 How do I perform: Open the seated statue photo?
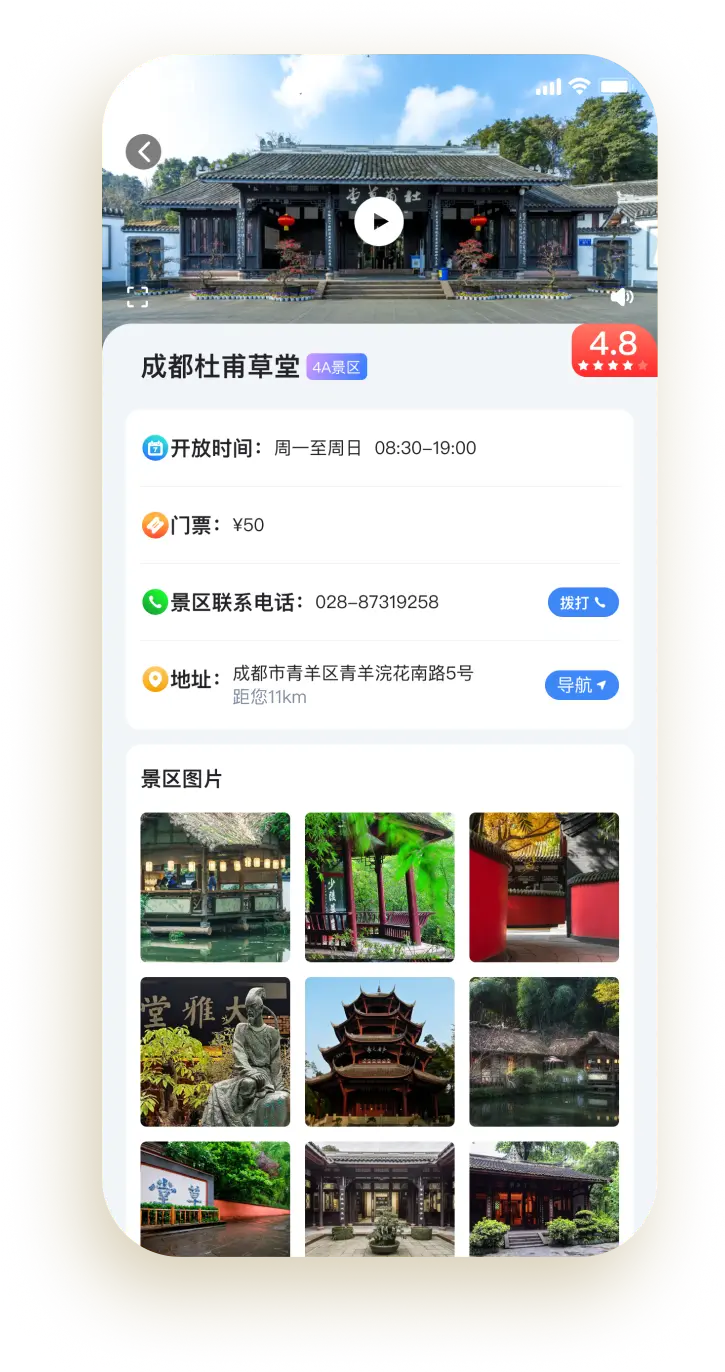click(215, 1051)
